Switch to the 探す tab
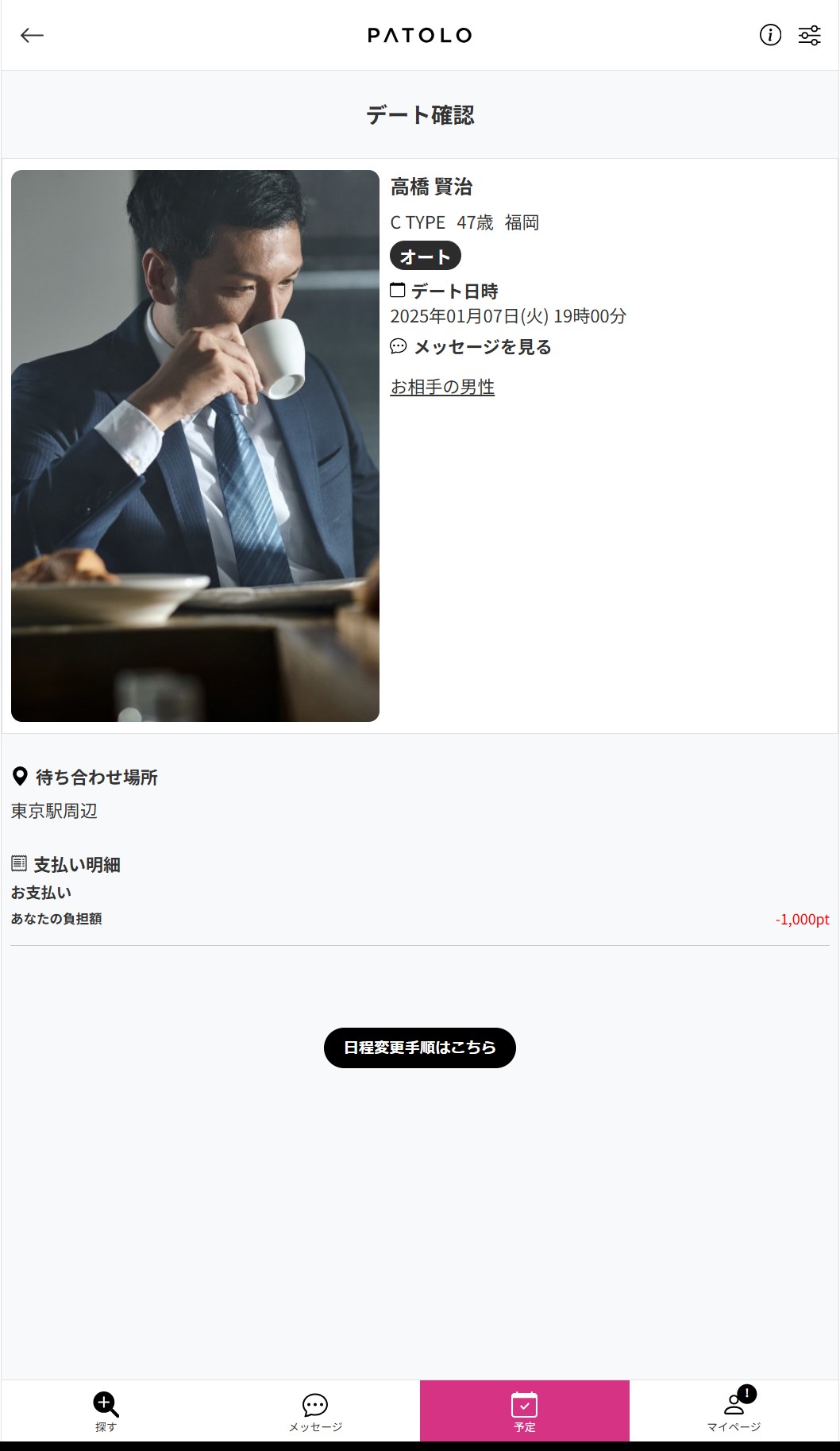 [x=106, y=1410]
